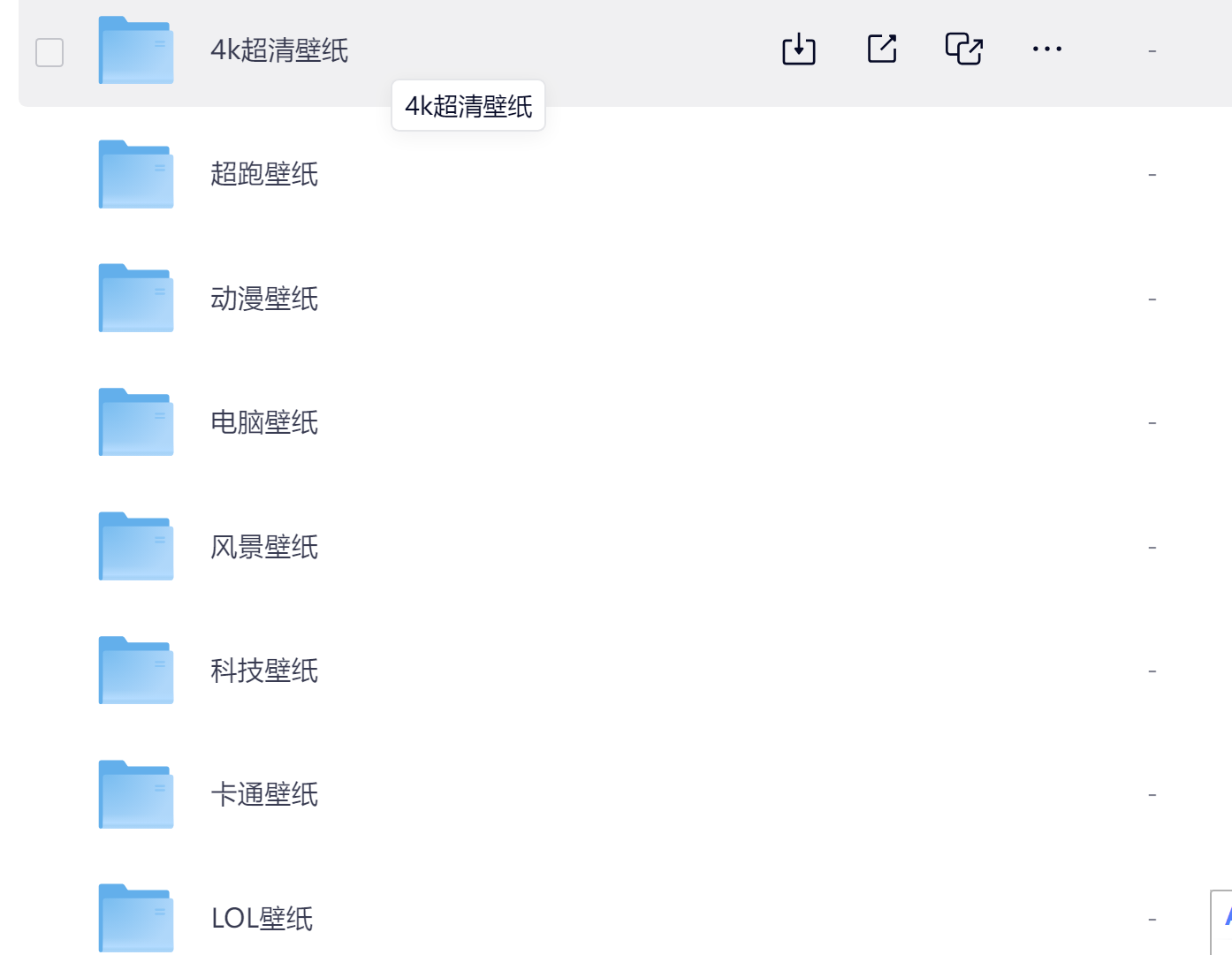Open more options for 4k超清壁纸
This screenshot has height=955, width=1232.
click(x=1046, y=49)
